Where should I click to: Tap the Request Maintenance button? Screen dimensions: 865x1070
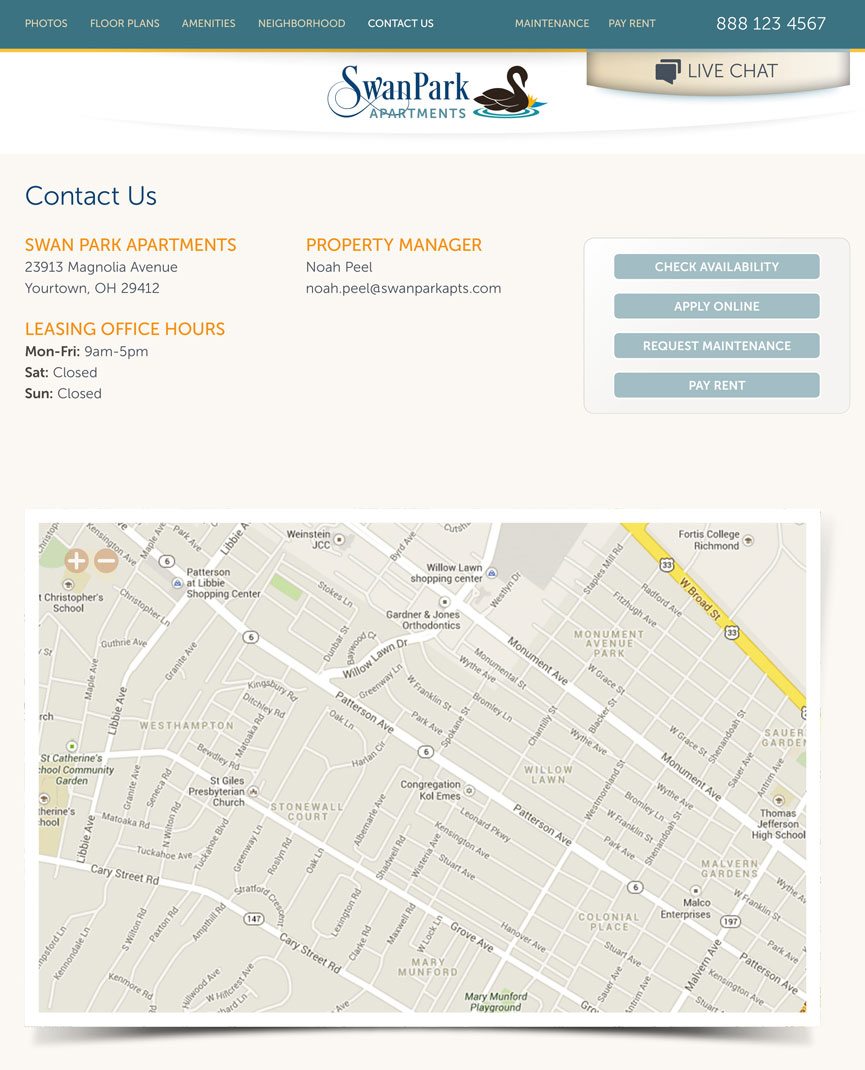716,346
